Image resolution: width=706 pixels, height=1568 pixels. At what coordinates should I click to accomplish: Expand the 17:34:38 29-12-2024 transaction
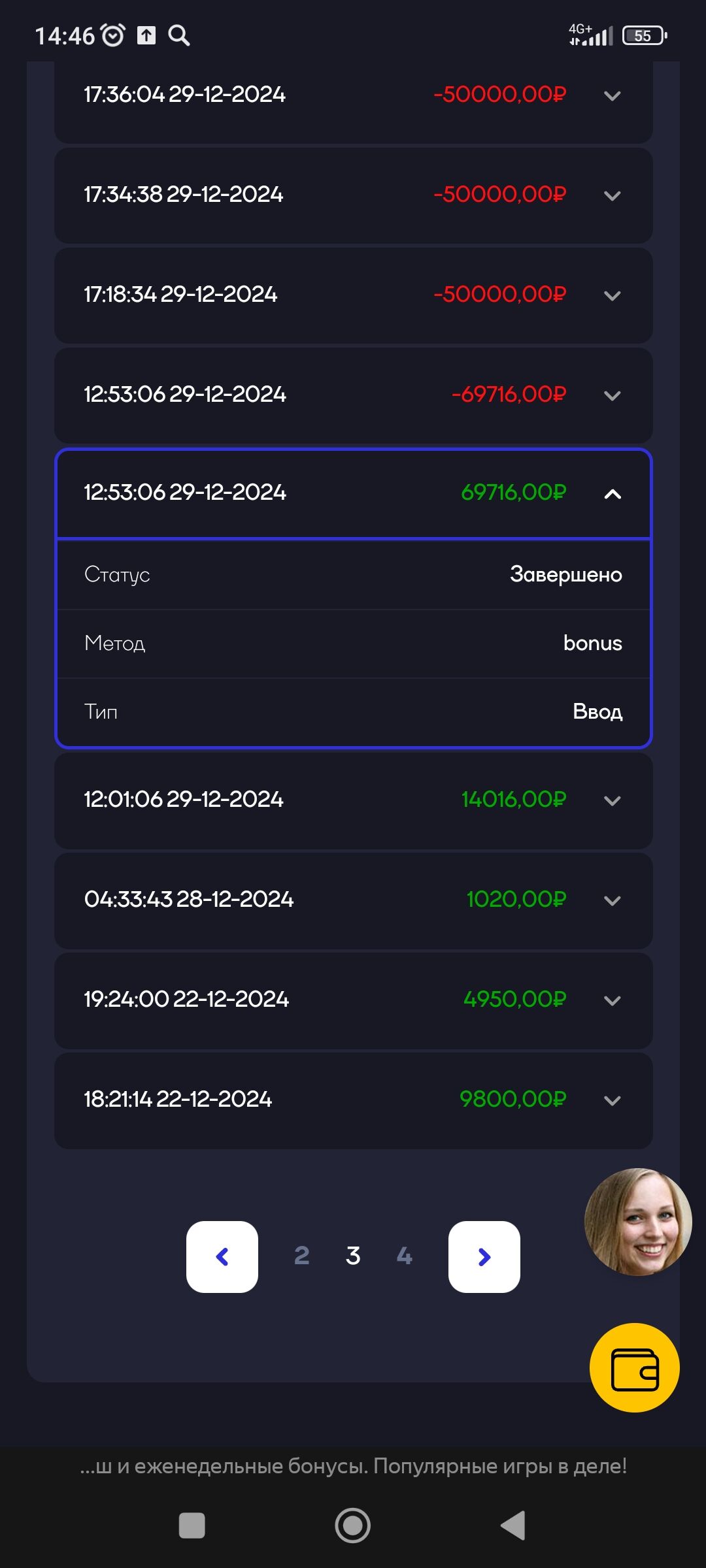click(x=612, y=195)
